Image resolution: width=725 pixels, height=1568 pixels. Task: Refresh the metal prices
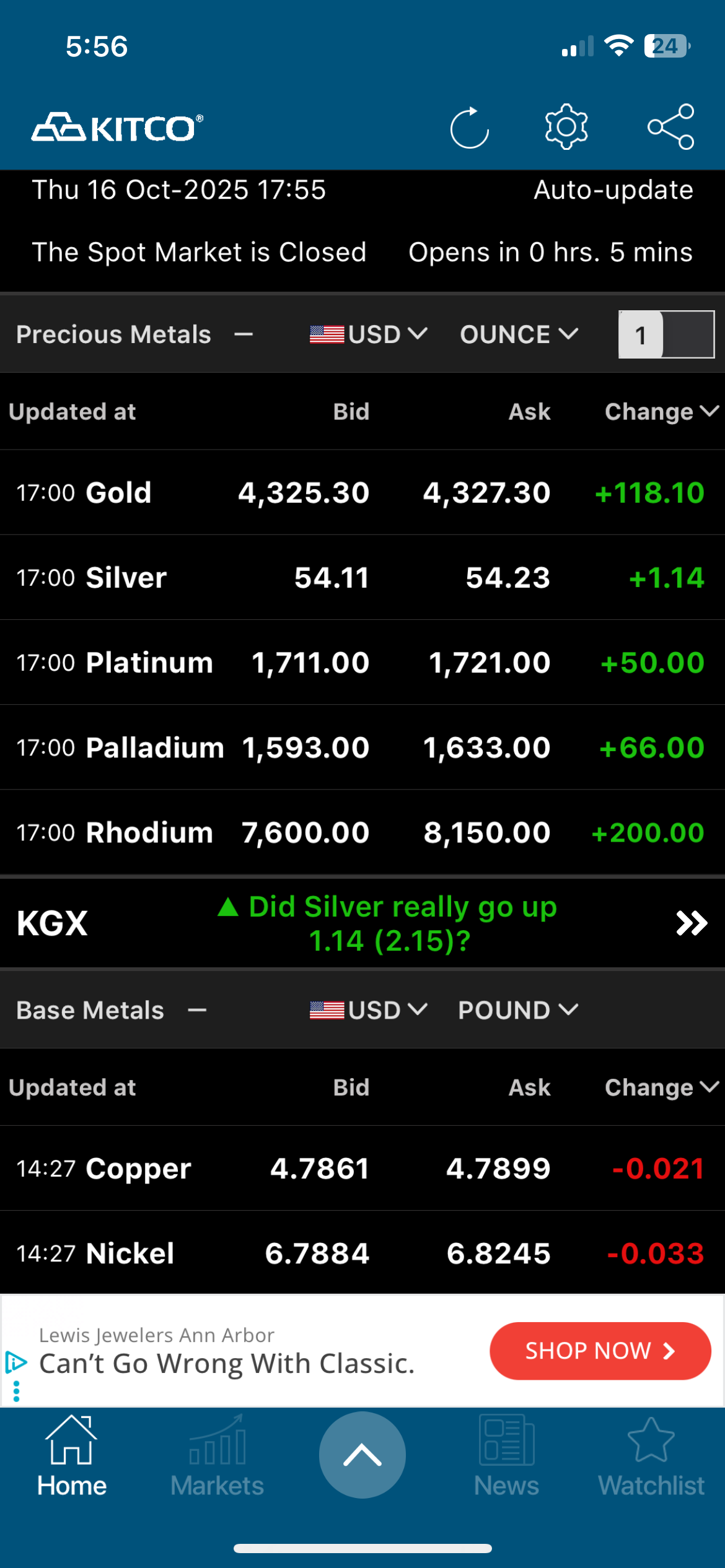point(469,128)
